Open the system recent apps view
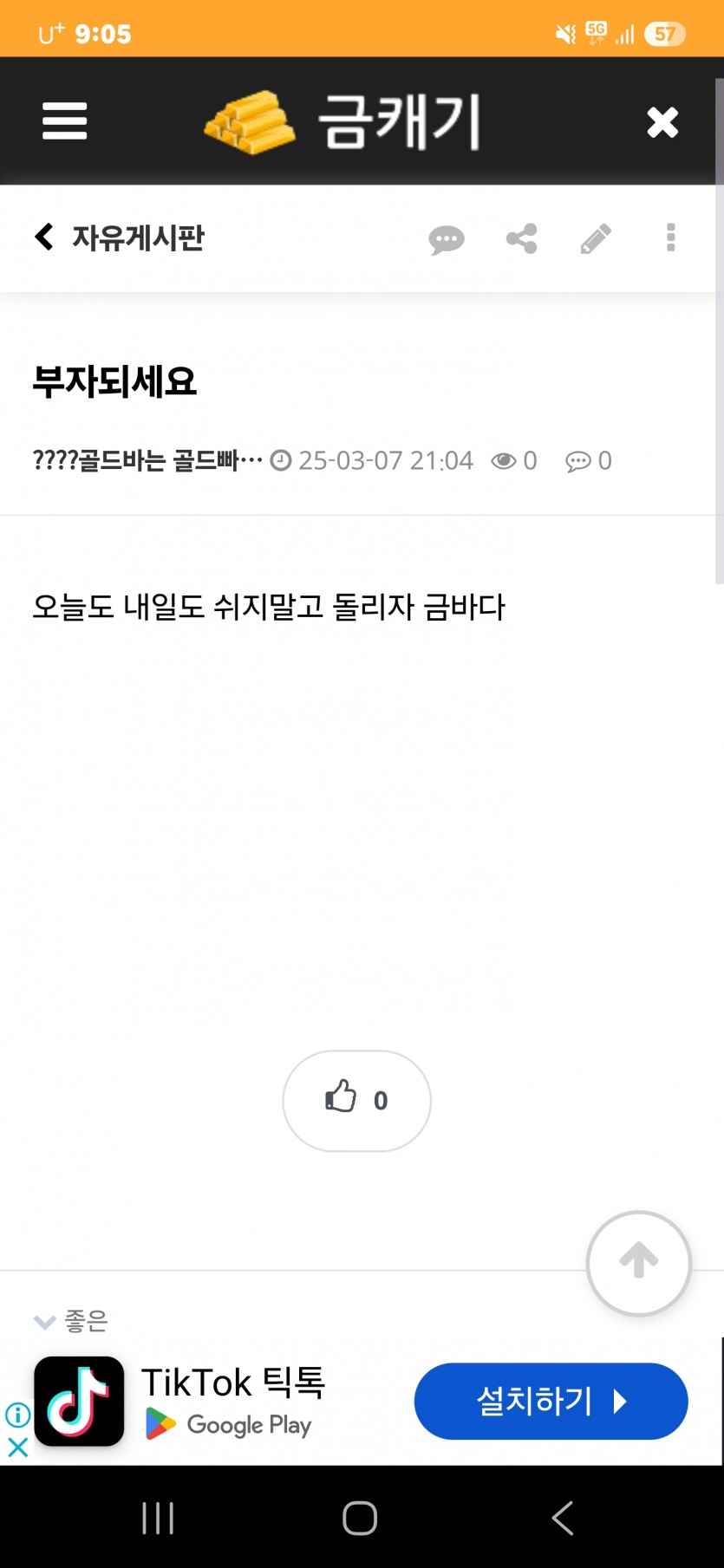The height and width of the screenshot is (1568, 724). (x=158, y=1518)
